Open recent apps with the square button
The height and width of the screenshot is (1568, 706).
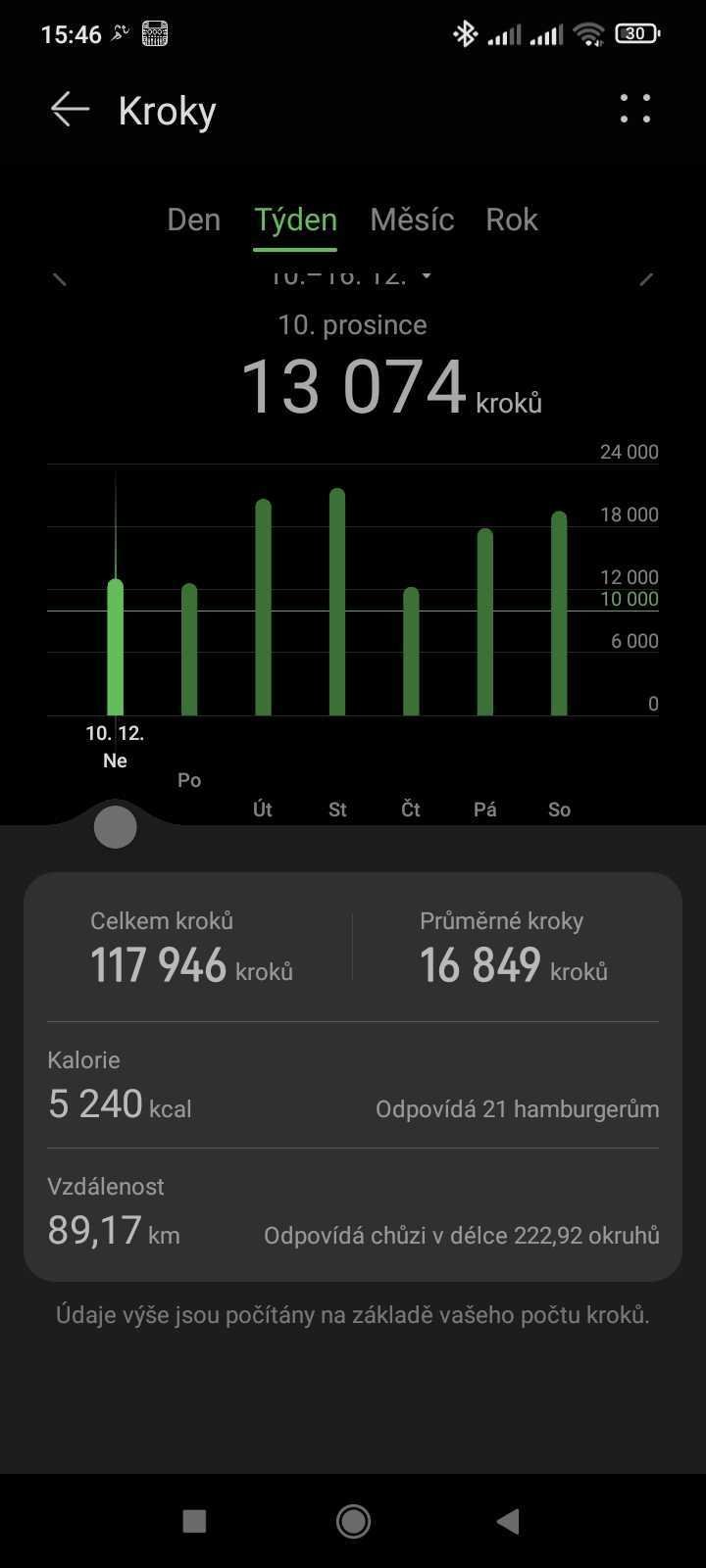194,1521
